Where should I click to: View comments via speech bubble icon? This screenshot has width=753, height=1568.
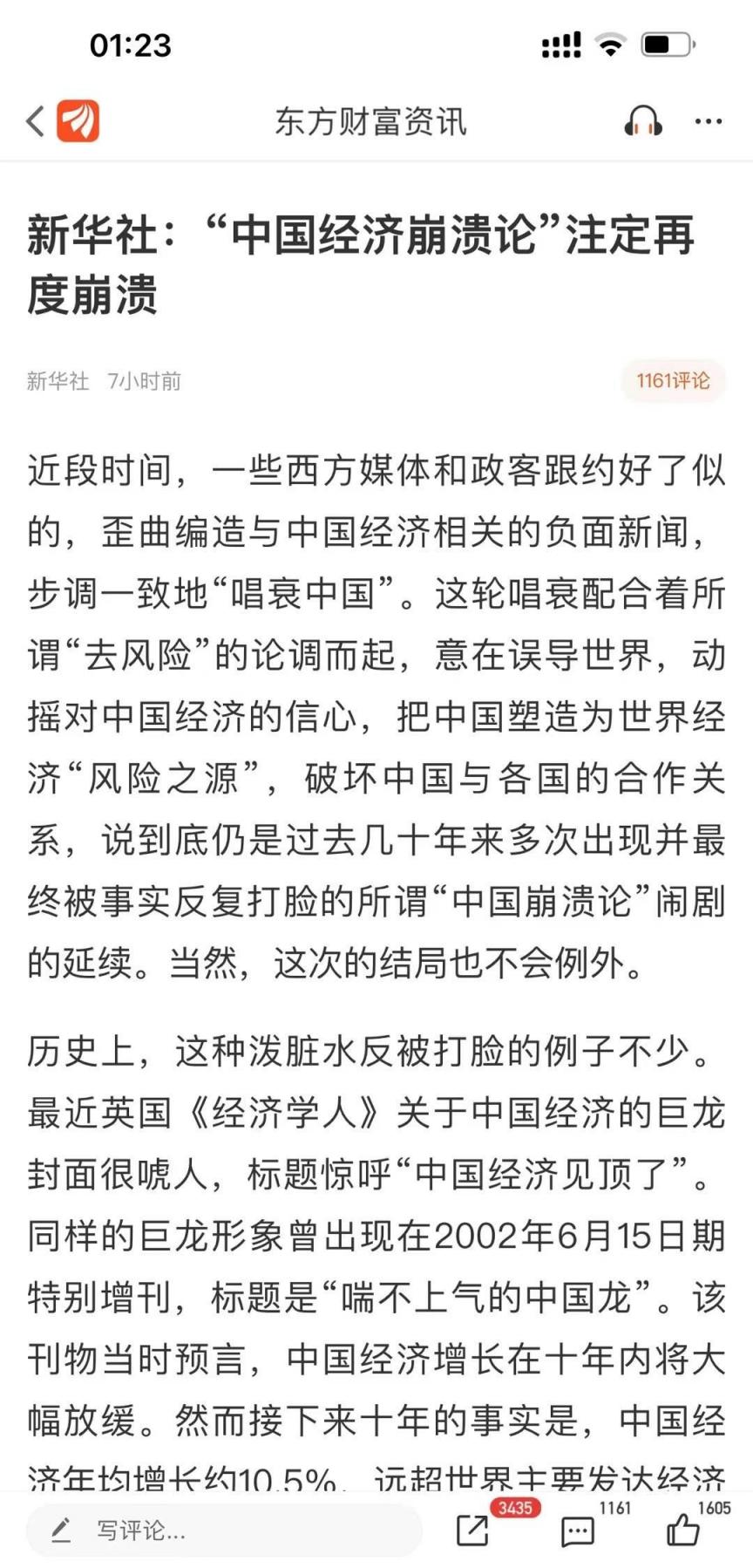pyautogui.click(x=578, y=1531)
